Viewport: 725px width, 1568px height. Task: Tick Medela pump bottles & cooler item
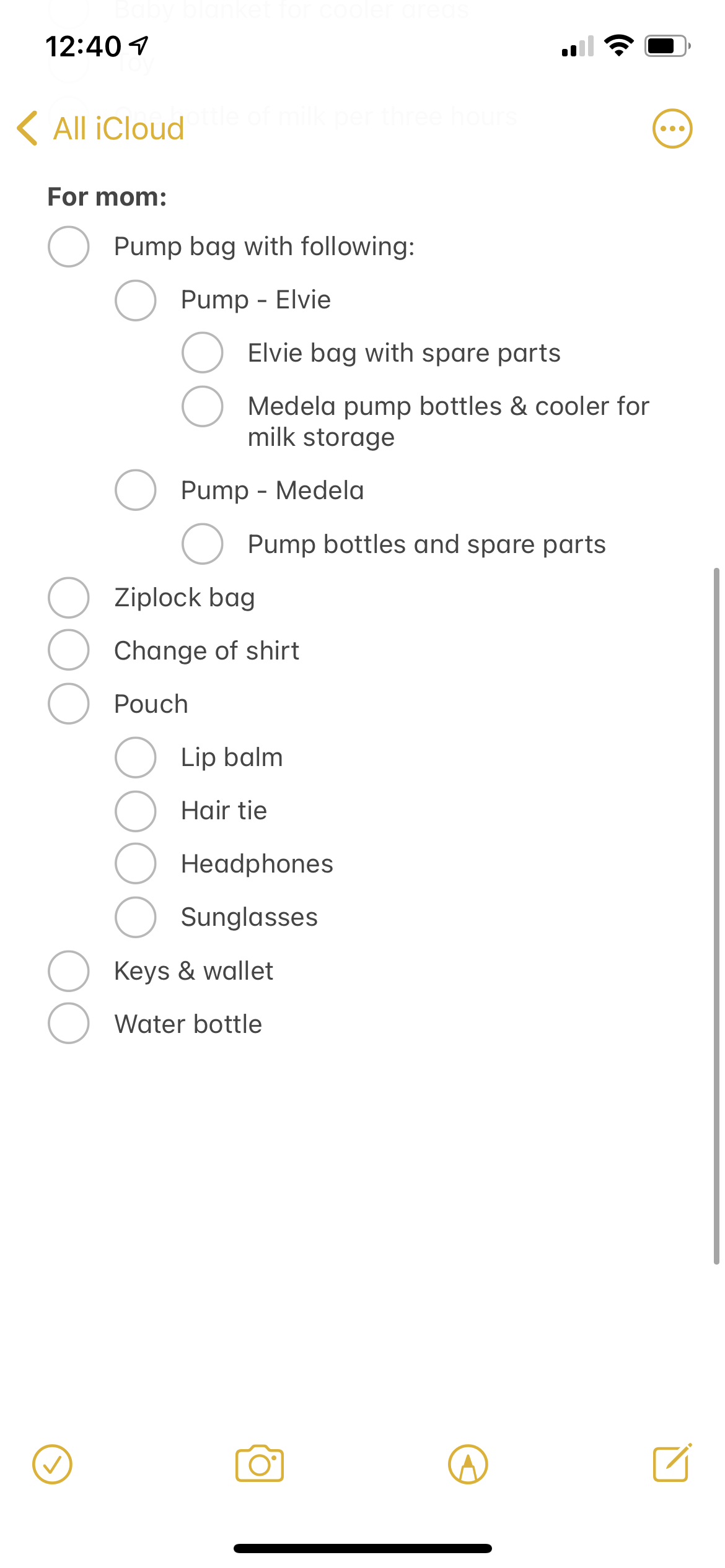pyautogui.click(x=202, y=407)
